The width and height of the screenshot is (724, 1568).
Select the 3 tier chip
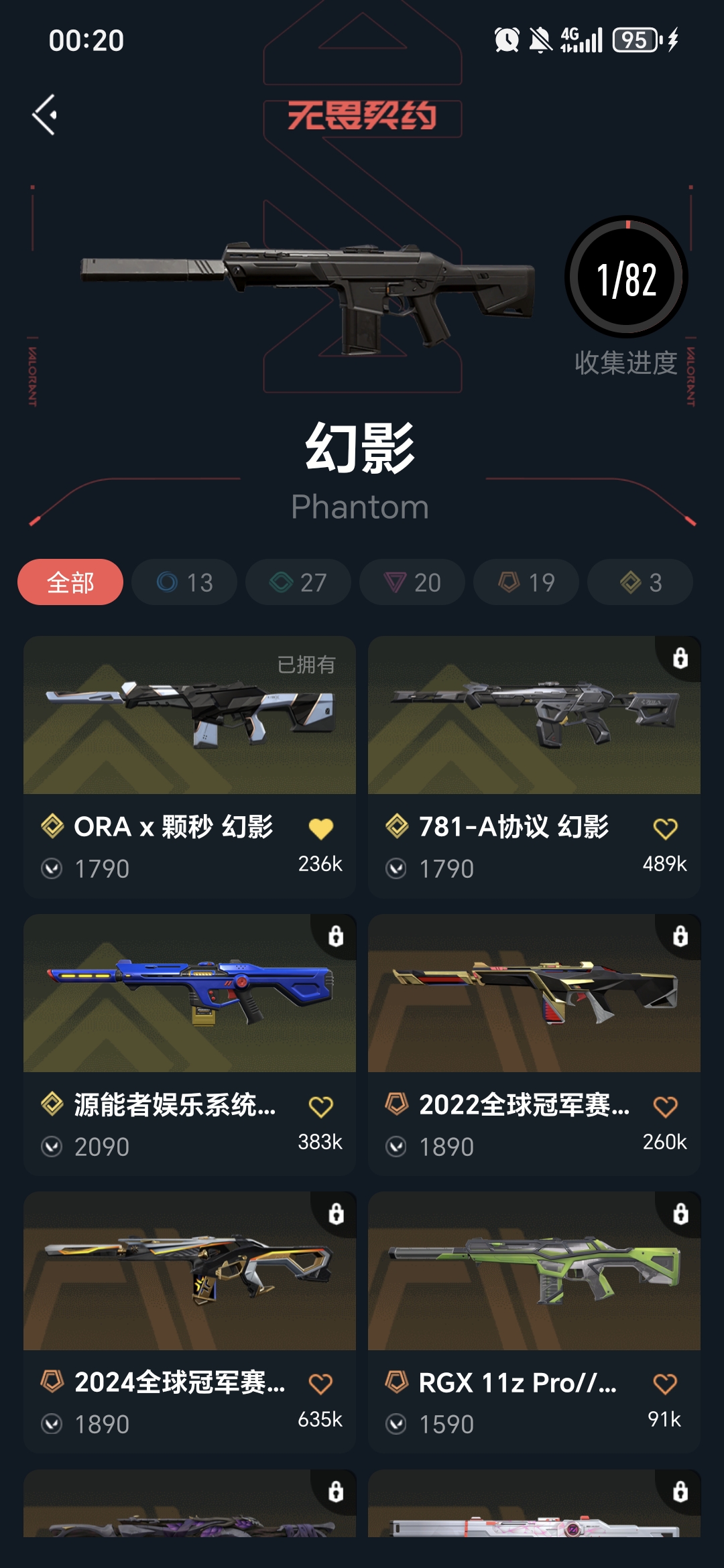coord(640,582)
